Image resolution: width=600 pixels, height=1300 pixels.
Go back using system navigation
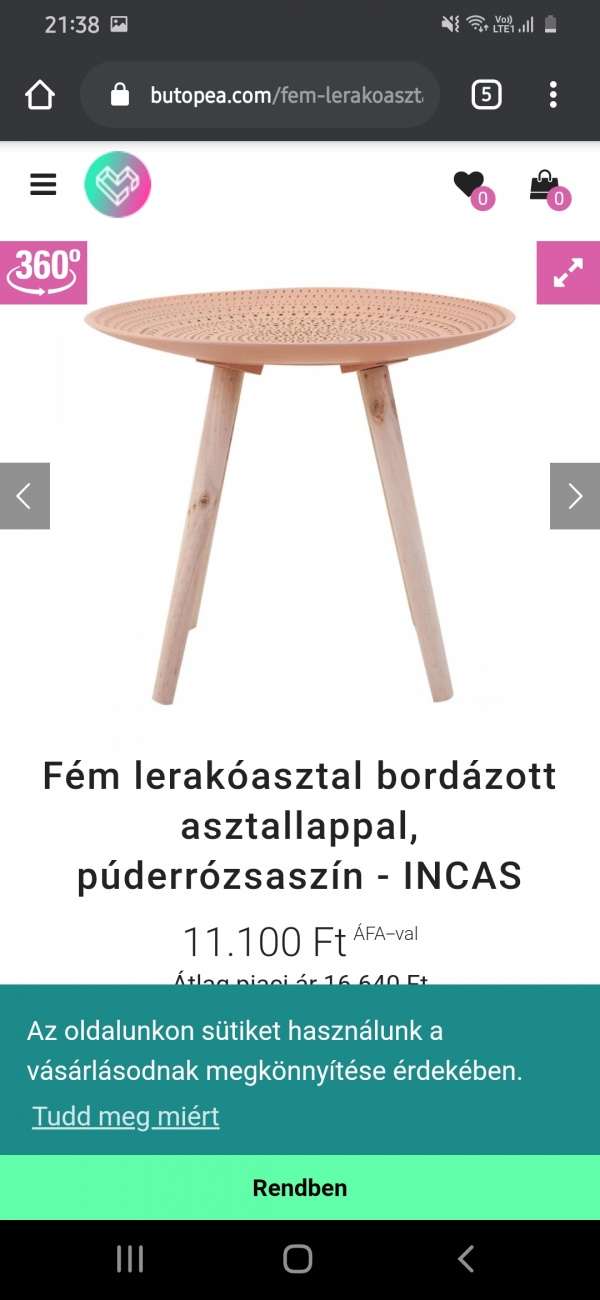point(465,1259)
